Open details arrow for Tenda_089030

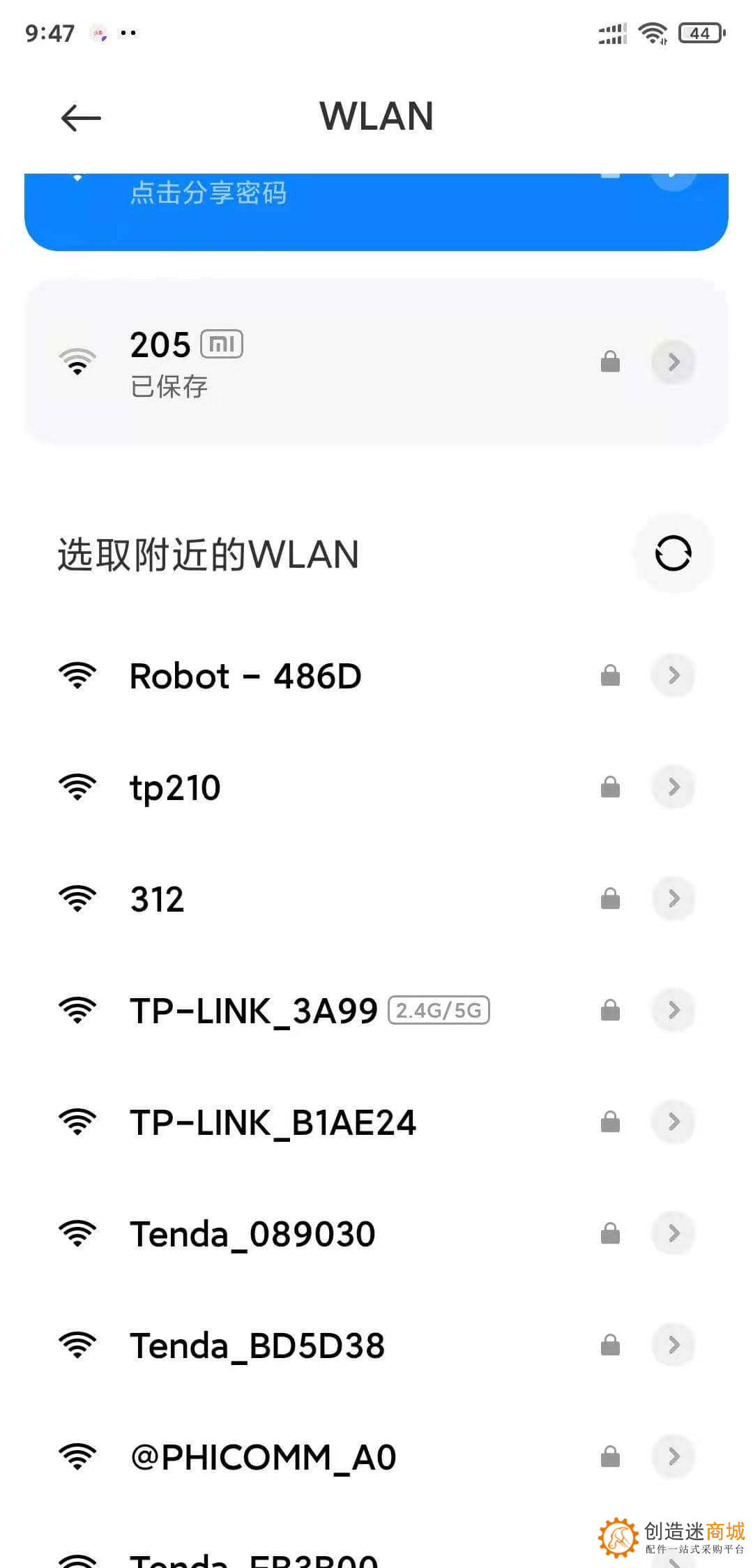pyautogui.click(x=673, y=1233)
